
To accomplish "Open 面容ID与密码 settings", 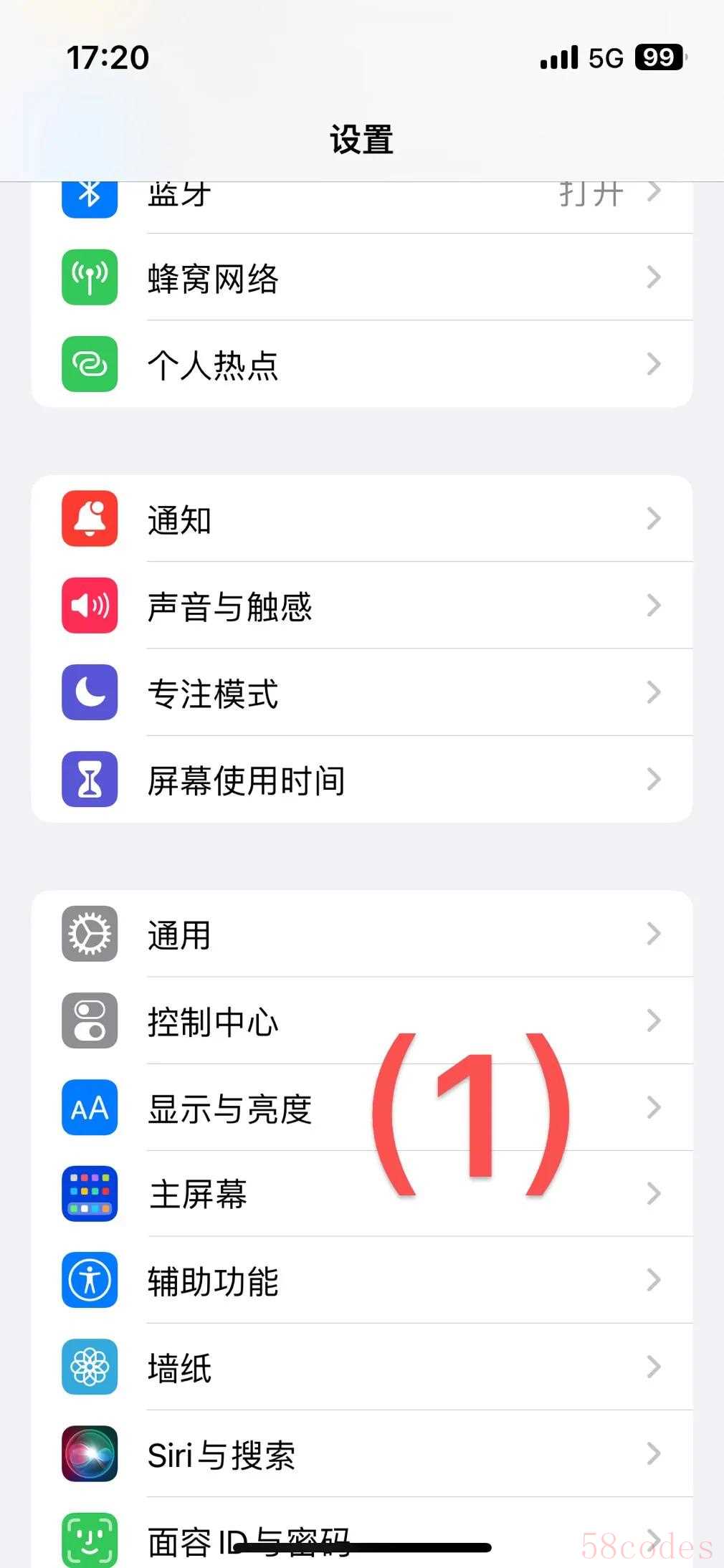I will (x=362, y=1533).
